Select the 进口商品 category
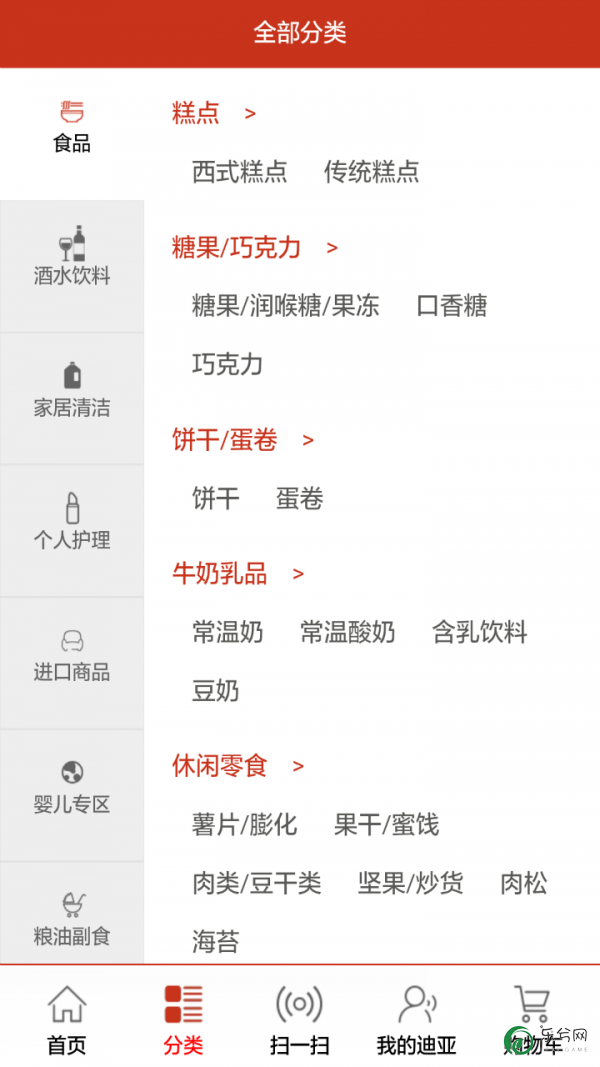The width and height of the screenshot is (600, 1067). [72, 663]
